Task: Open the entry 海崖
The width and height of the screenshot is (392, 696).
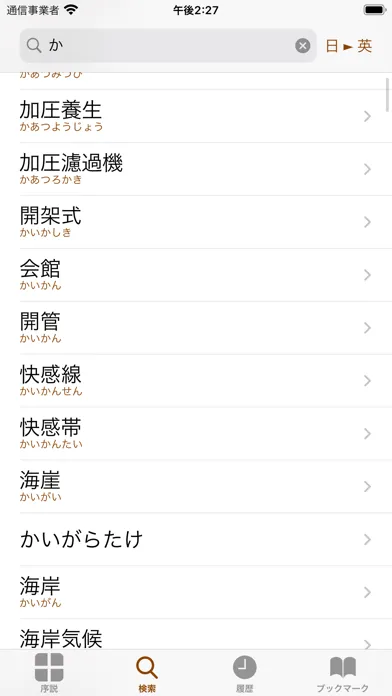Action: coord(196,486)
